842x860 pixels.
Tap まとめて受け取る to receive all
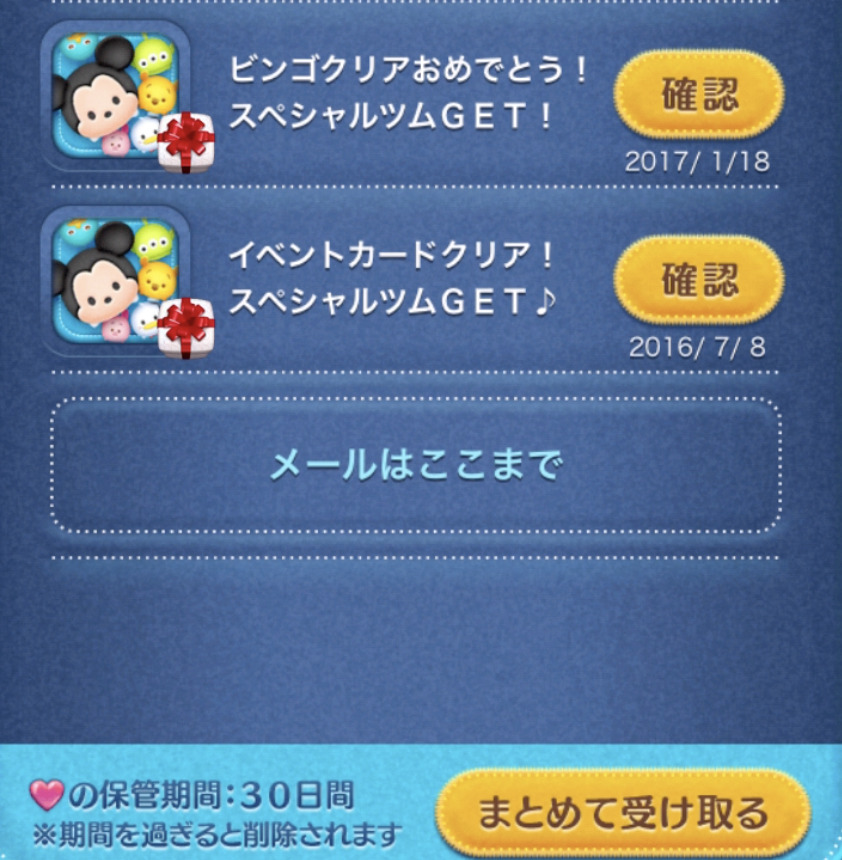tap(622, 813)
